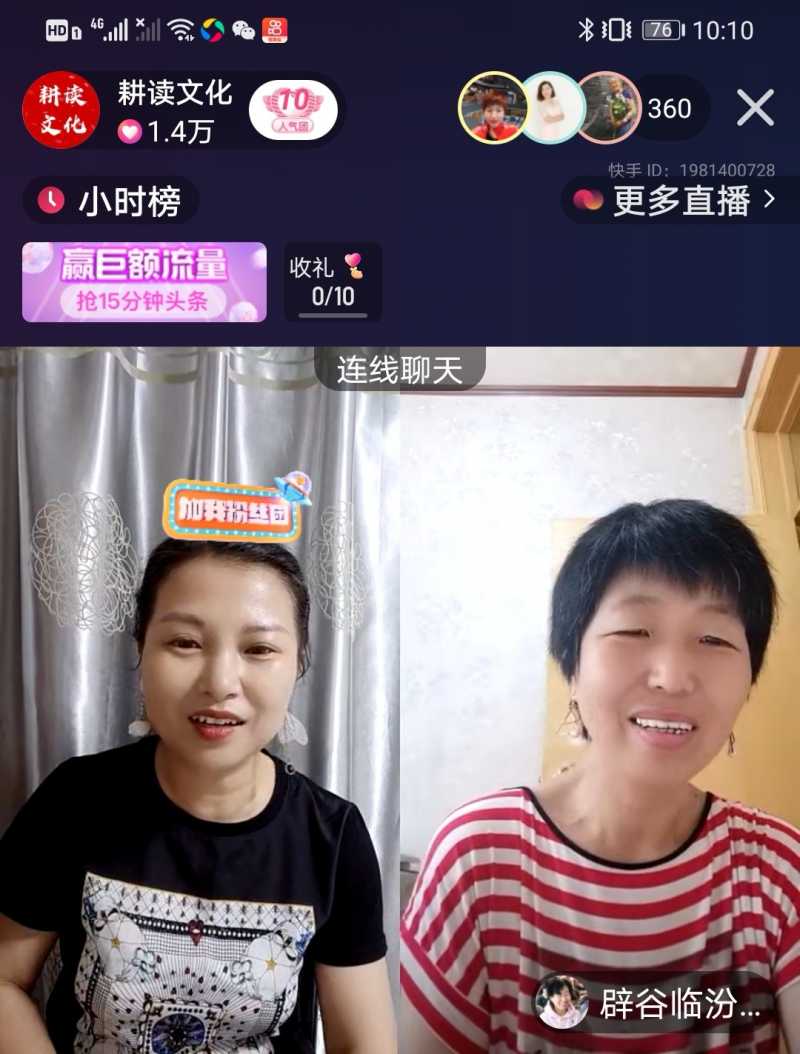The height and width of the screenshot is (1054, 800).
Task: Open the 小时榜 hourly ranking
Action: click(111, 201)
